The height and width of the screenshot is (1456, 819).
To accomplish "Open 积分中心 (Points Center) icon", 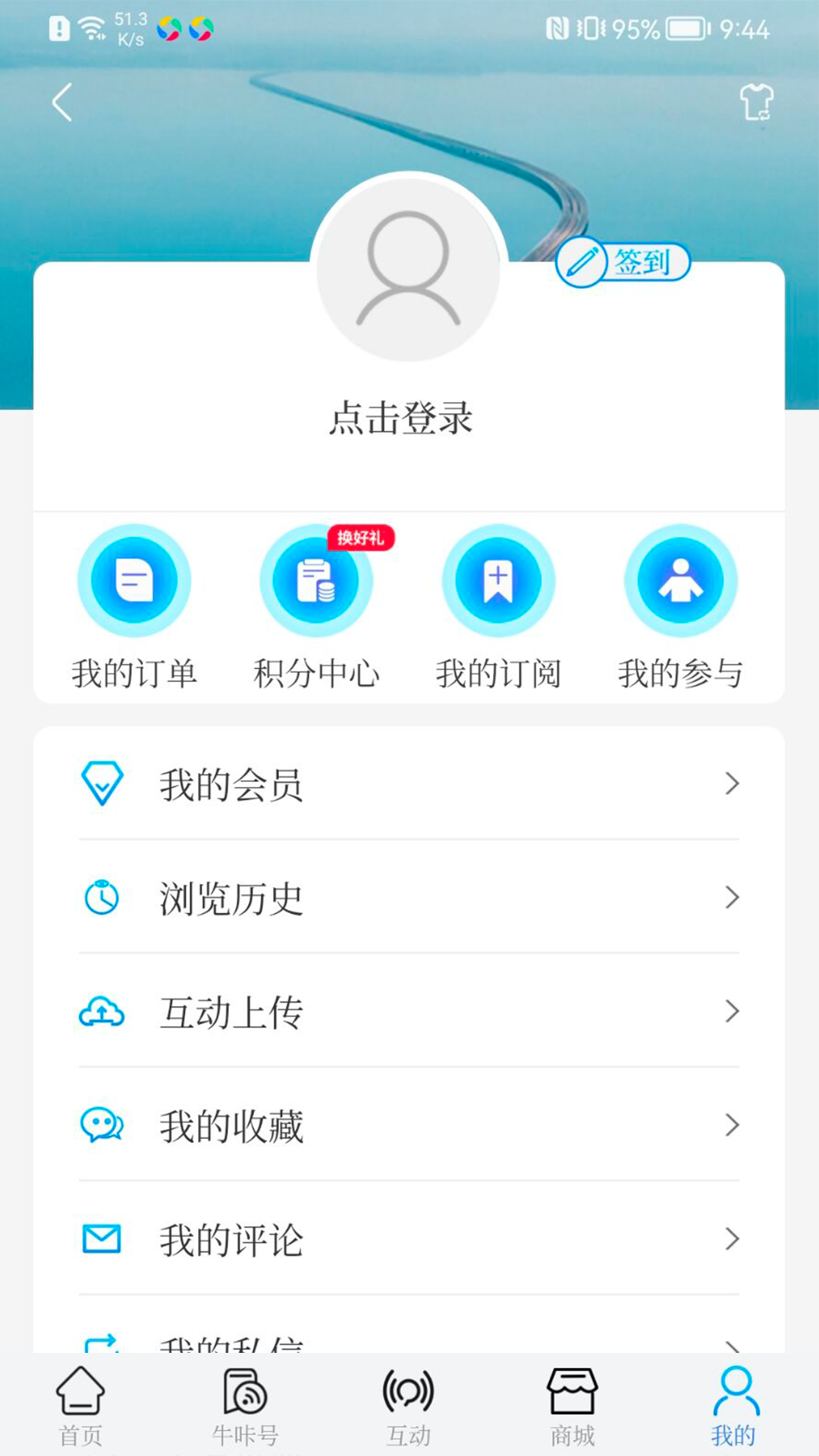I will click(x=316, y=579).
